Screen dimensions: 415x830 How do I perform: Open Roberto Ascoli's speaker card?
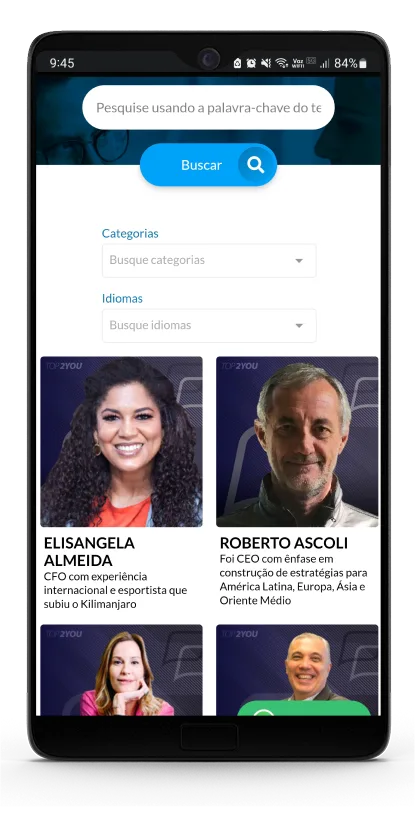point(297,482)
